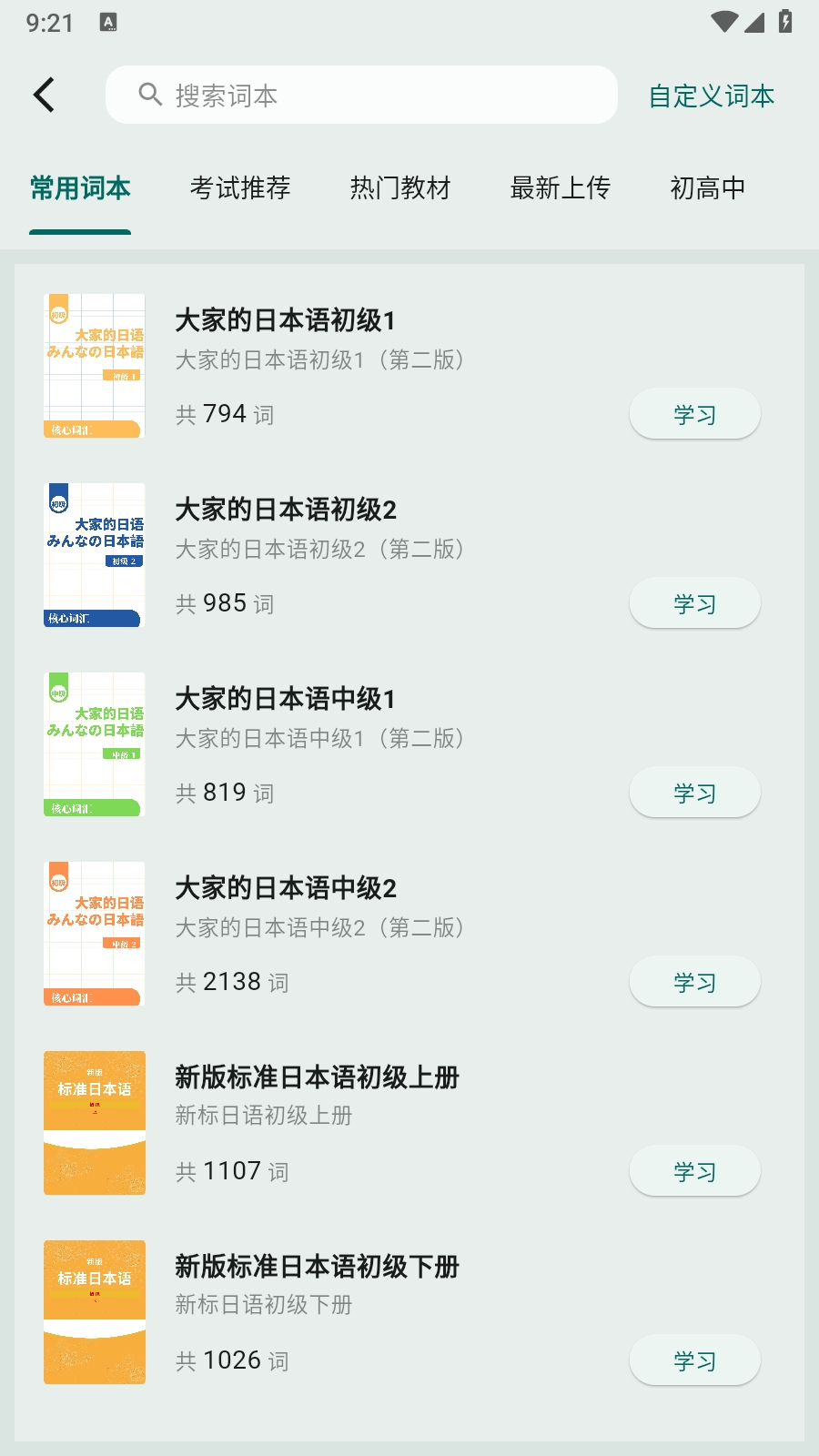Tap the cellular signal icon

tap(755, 23)
